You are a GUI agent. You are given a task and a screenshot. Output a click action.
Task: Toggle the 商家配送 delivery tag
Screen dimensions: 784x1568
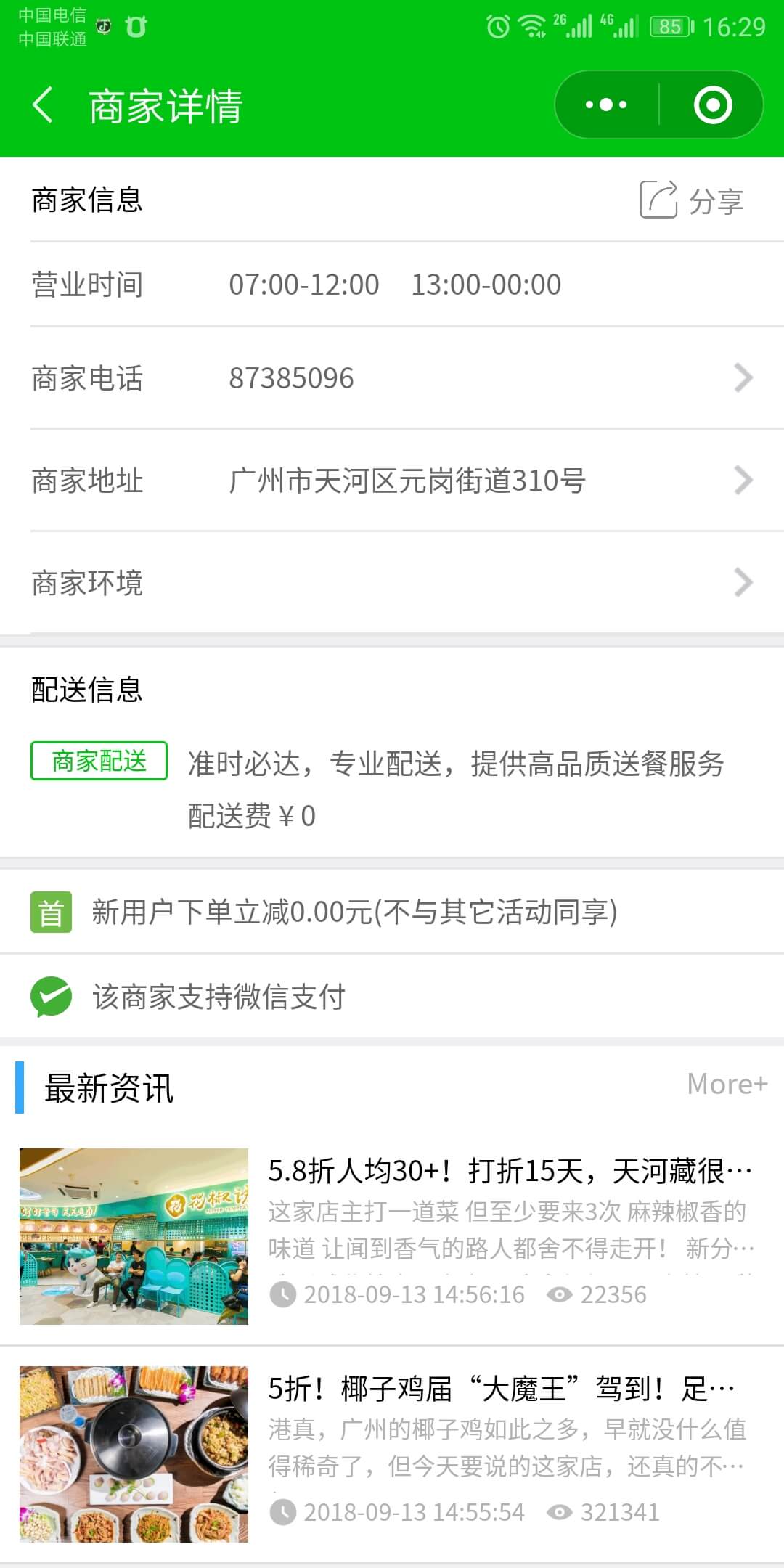click(x=98, y=761)
